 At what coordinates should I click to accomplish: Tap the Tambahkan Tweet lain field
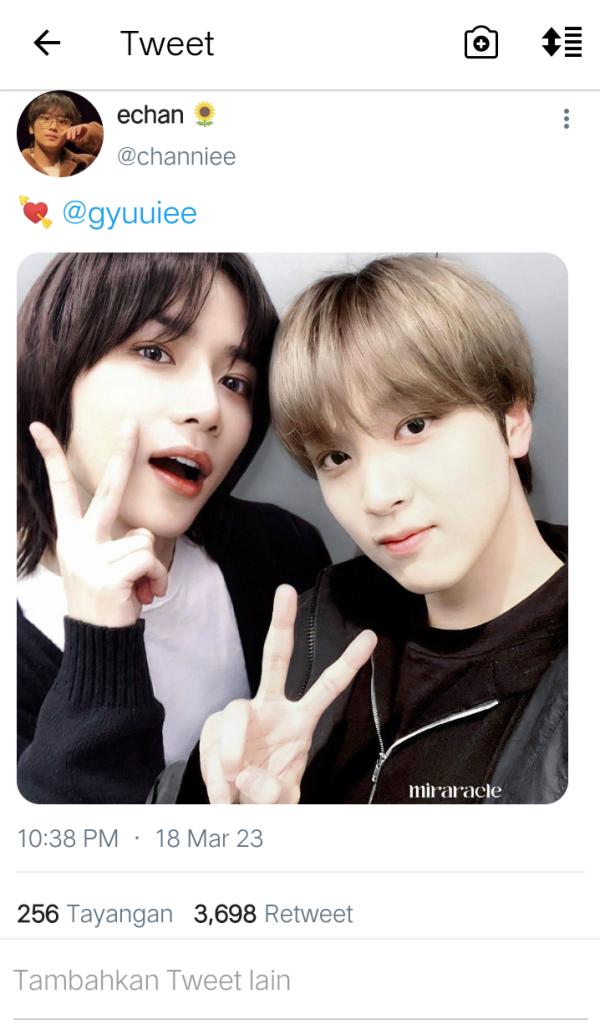click(152, 979)
